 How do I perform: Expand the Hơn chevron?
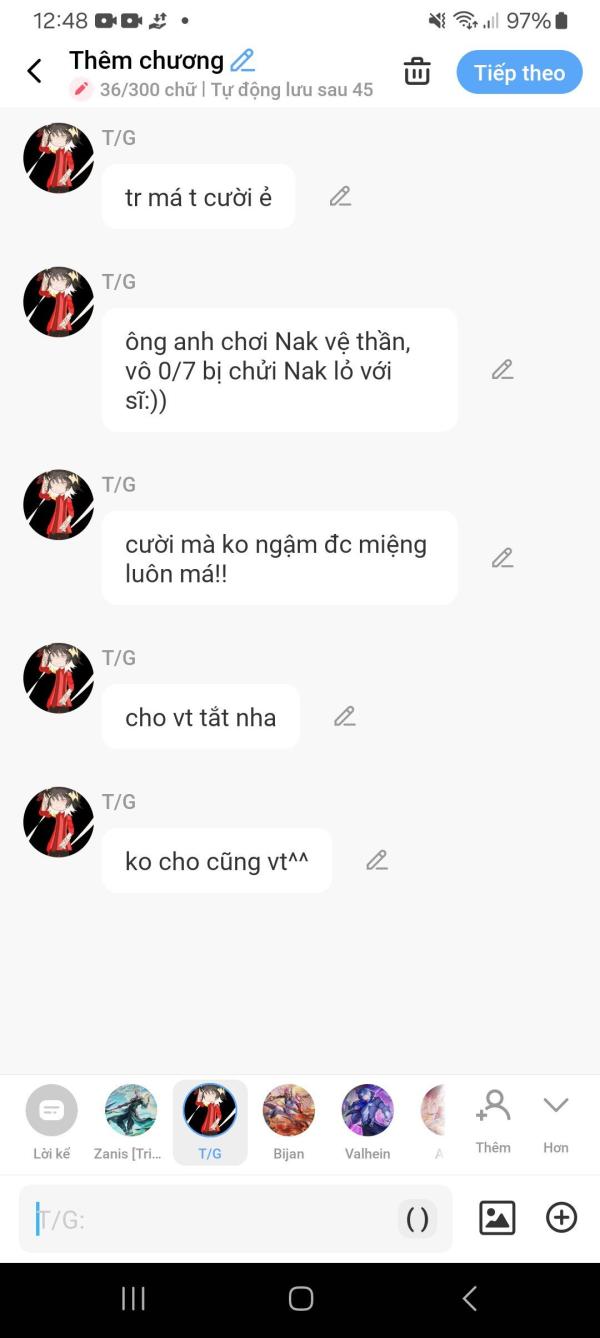click(x=556, y=1120)
